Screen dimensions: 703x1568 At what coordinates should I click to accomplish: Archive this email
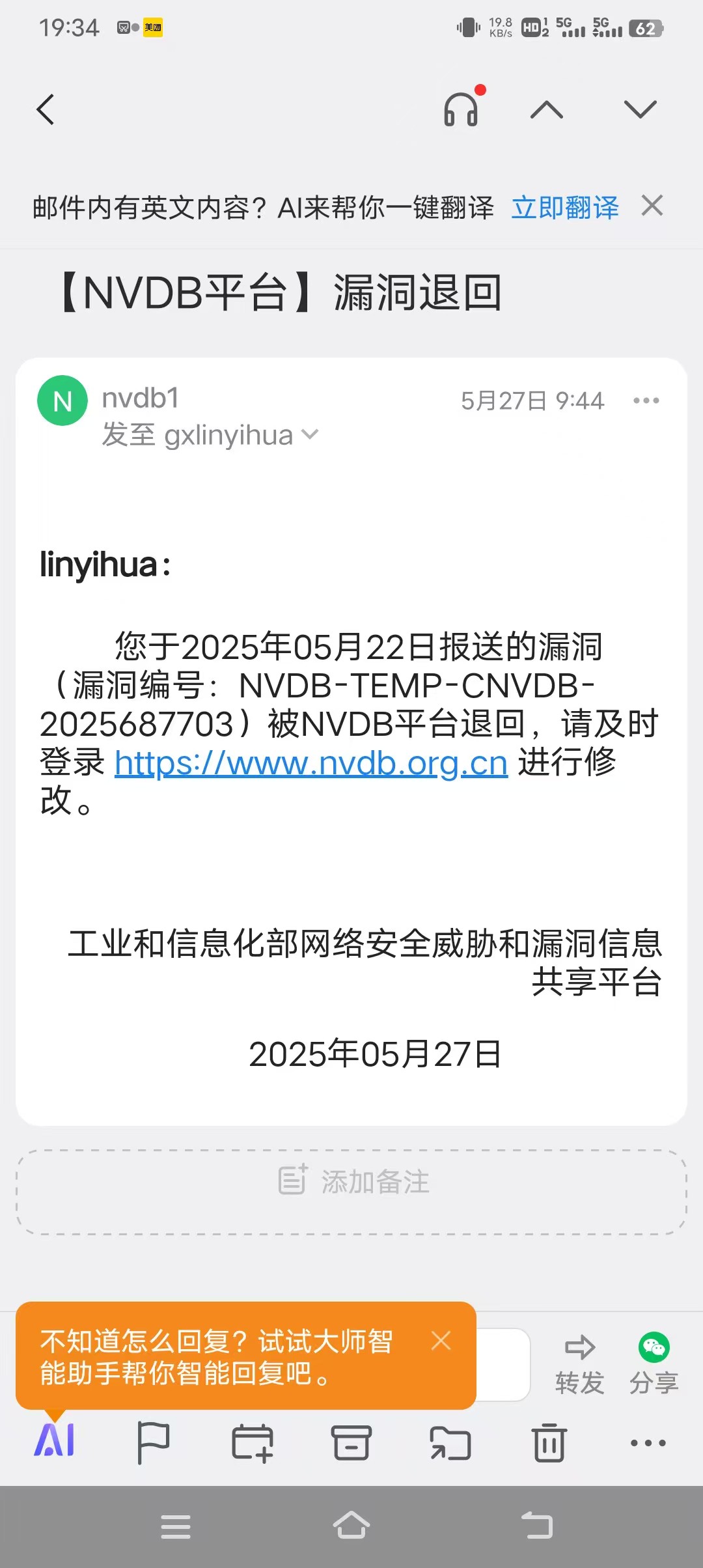click(x=351, y=1443)
